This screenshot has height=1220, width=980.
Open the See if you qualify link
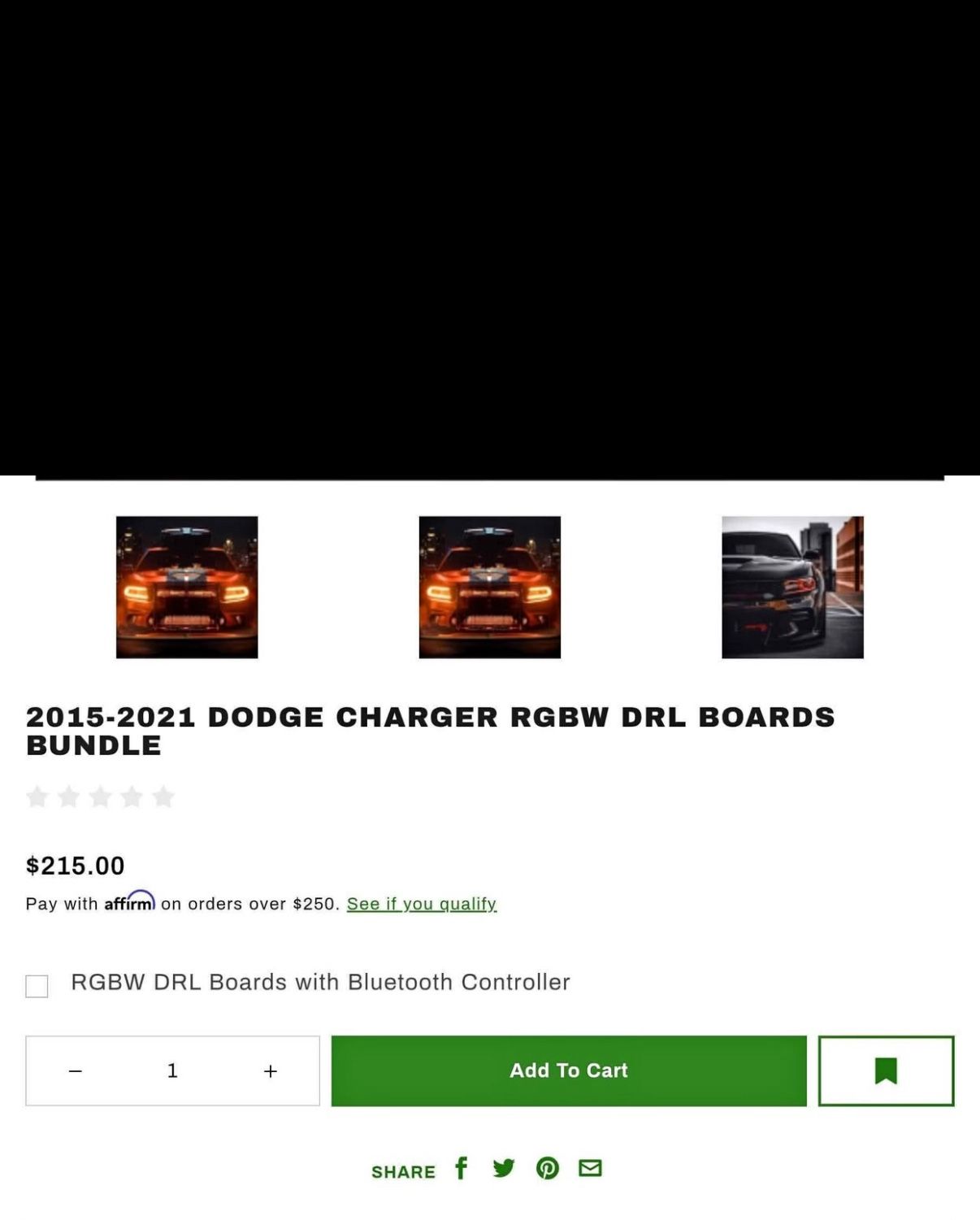(x=422, y=904)
